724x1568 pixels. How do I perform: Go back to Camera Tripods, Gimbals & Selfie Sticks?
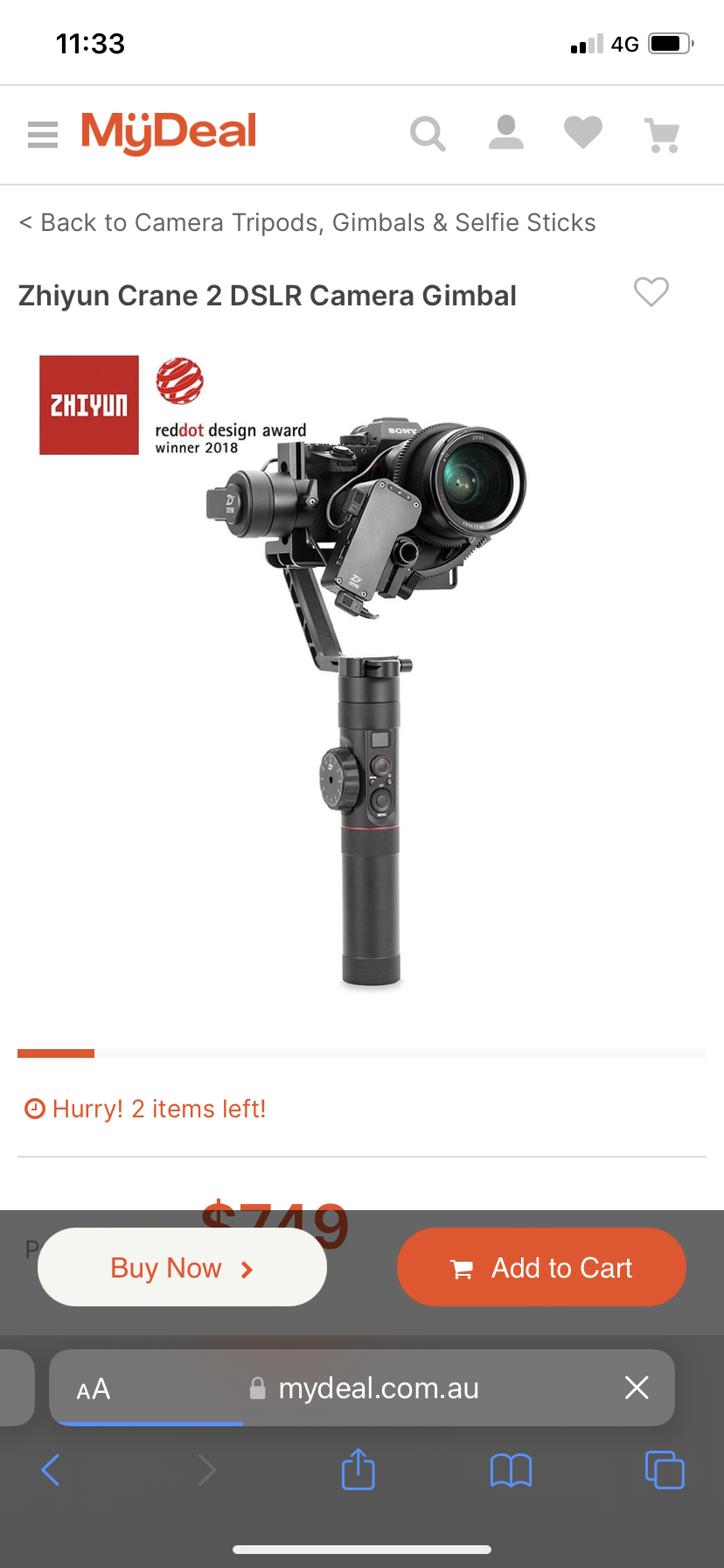point(307,222)
